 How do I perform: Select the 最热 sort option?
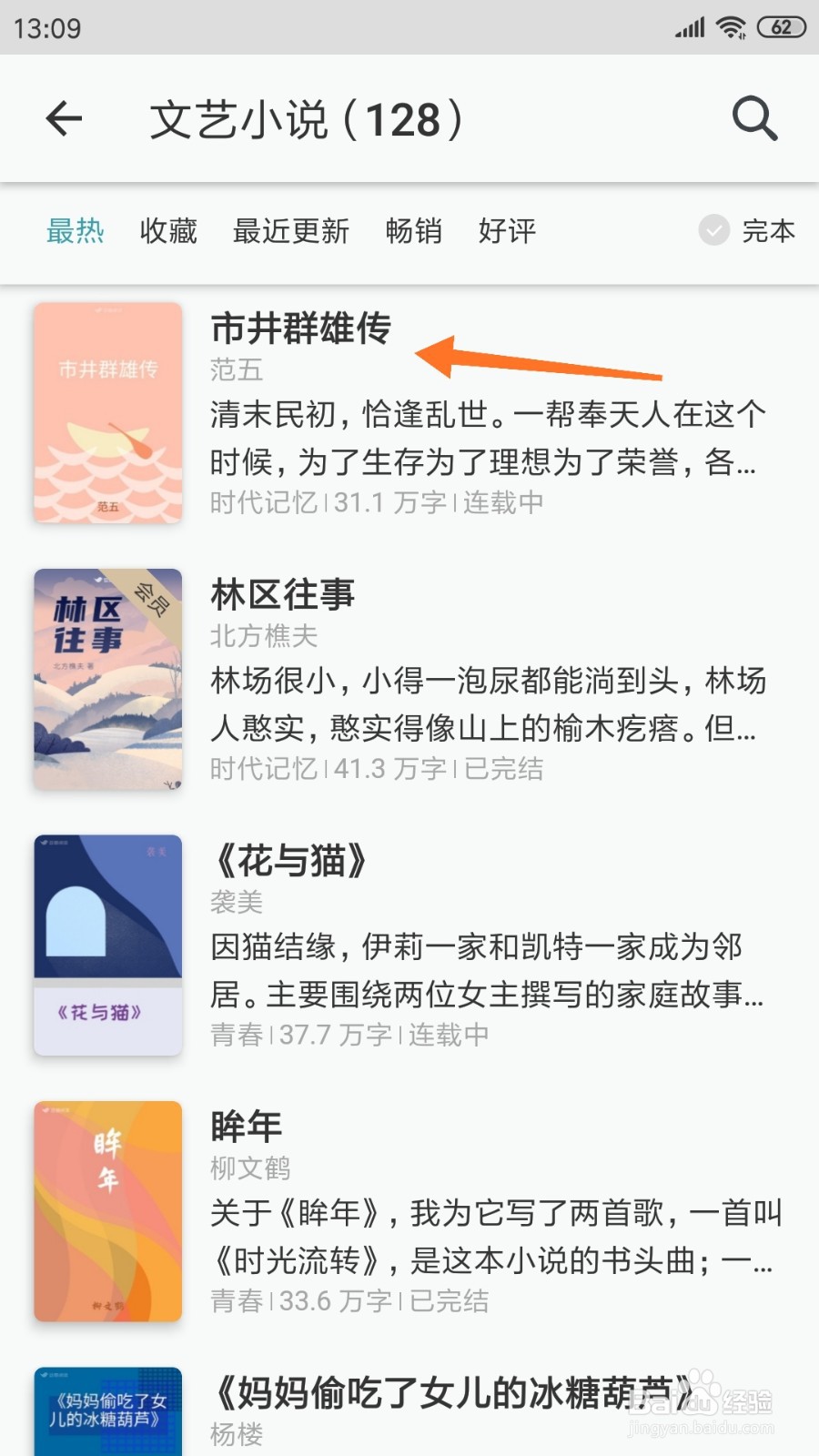tap(76, 232)
